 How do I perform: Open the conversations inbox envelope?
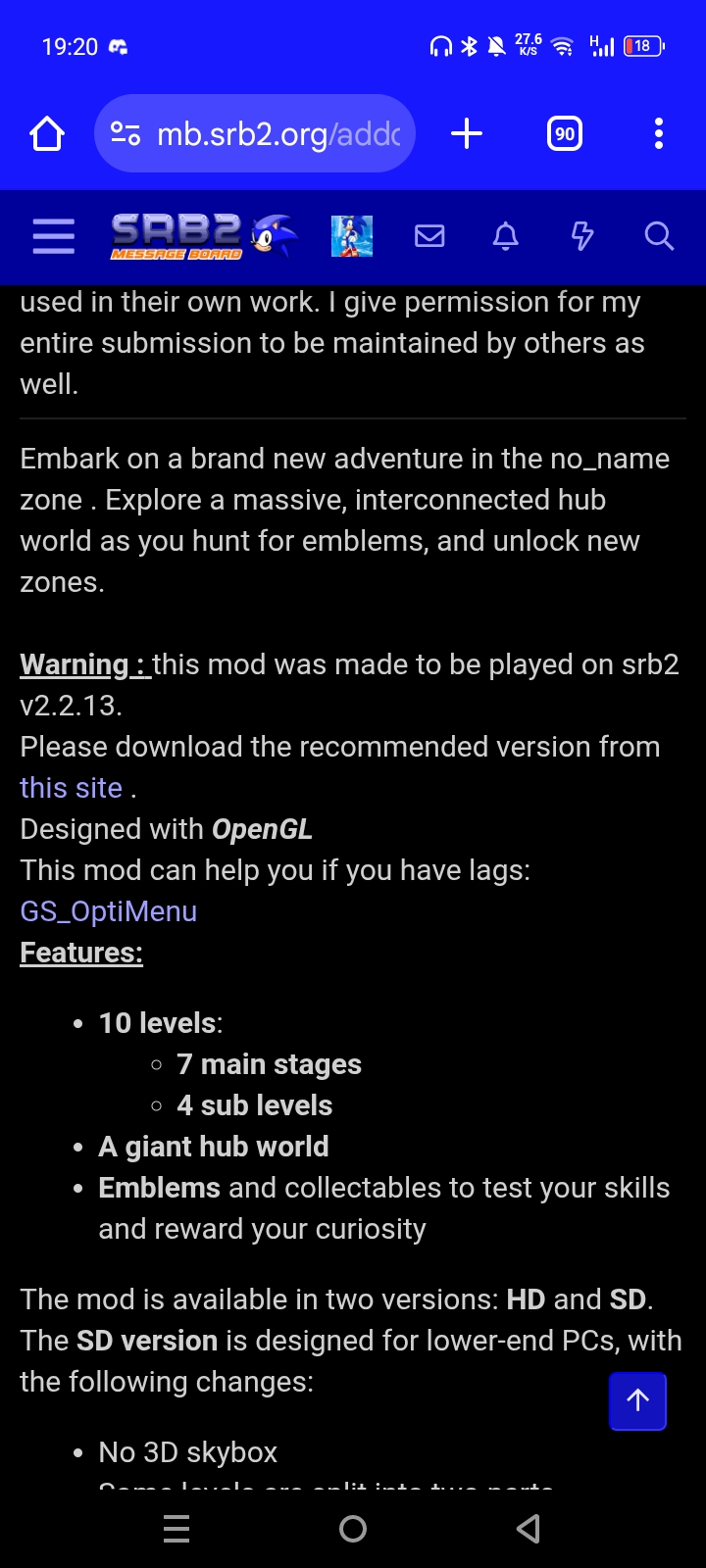click(x=429, y=236)
